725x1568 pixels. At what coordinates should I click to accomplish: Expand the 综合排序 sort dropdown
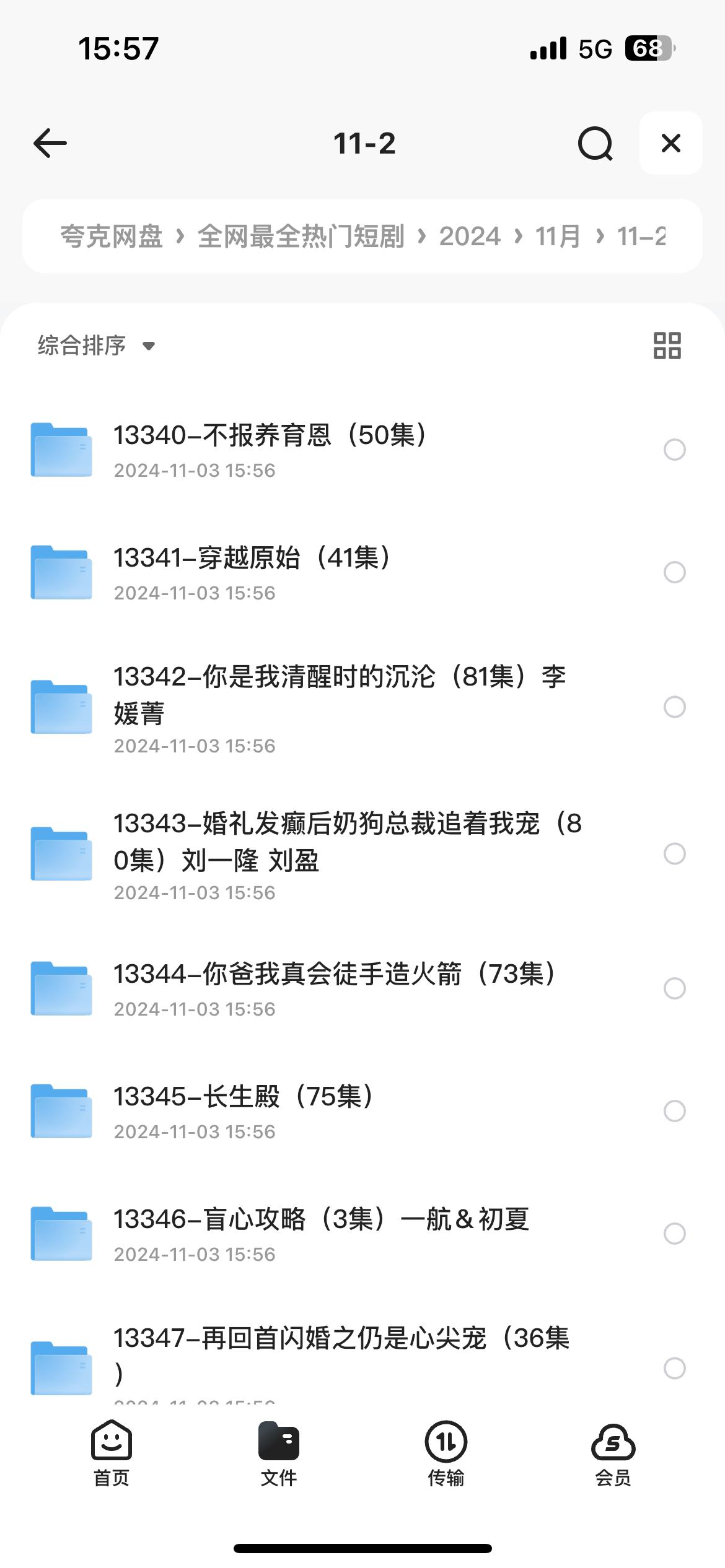pyautogui.click(x=96, y=345)
